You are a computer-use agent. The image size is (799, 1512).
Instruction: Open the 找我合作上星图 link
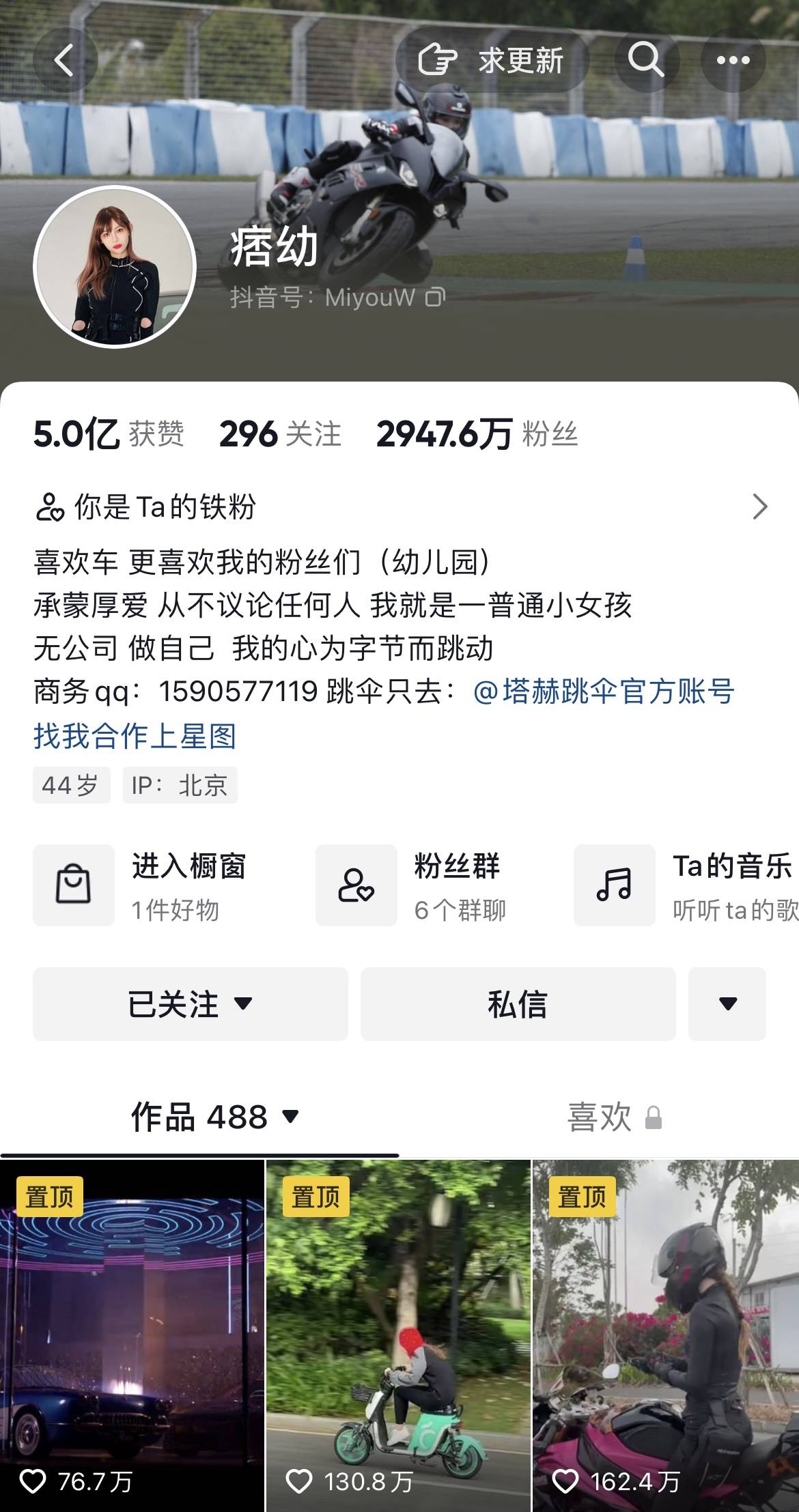(x=135, y=737)
